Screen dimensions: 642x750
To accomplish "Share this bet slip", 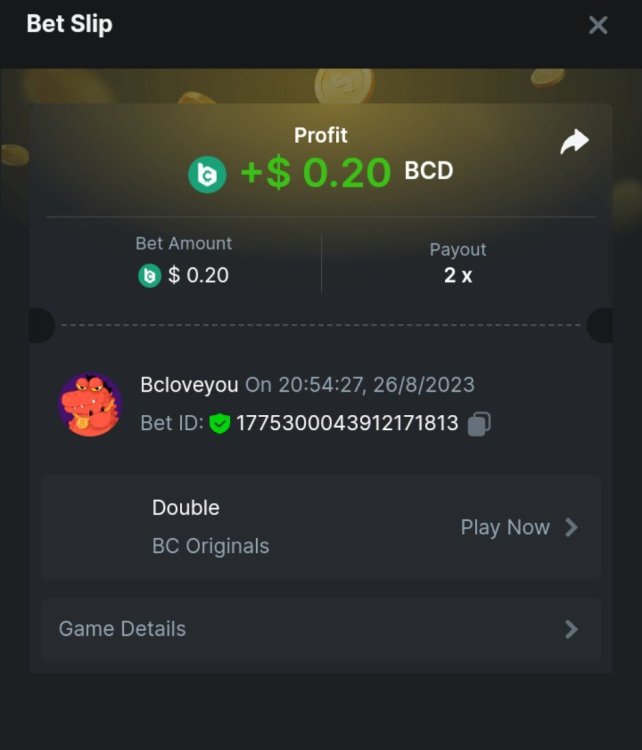I will (574, 143).
